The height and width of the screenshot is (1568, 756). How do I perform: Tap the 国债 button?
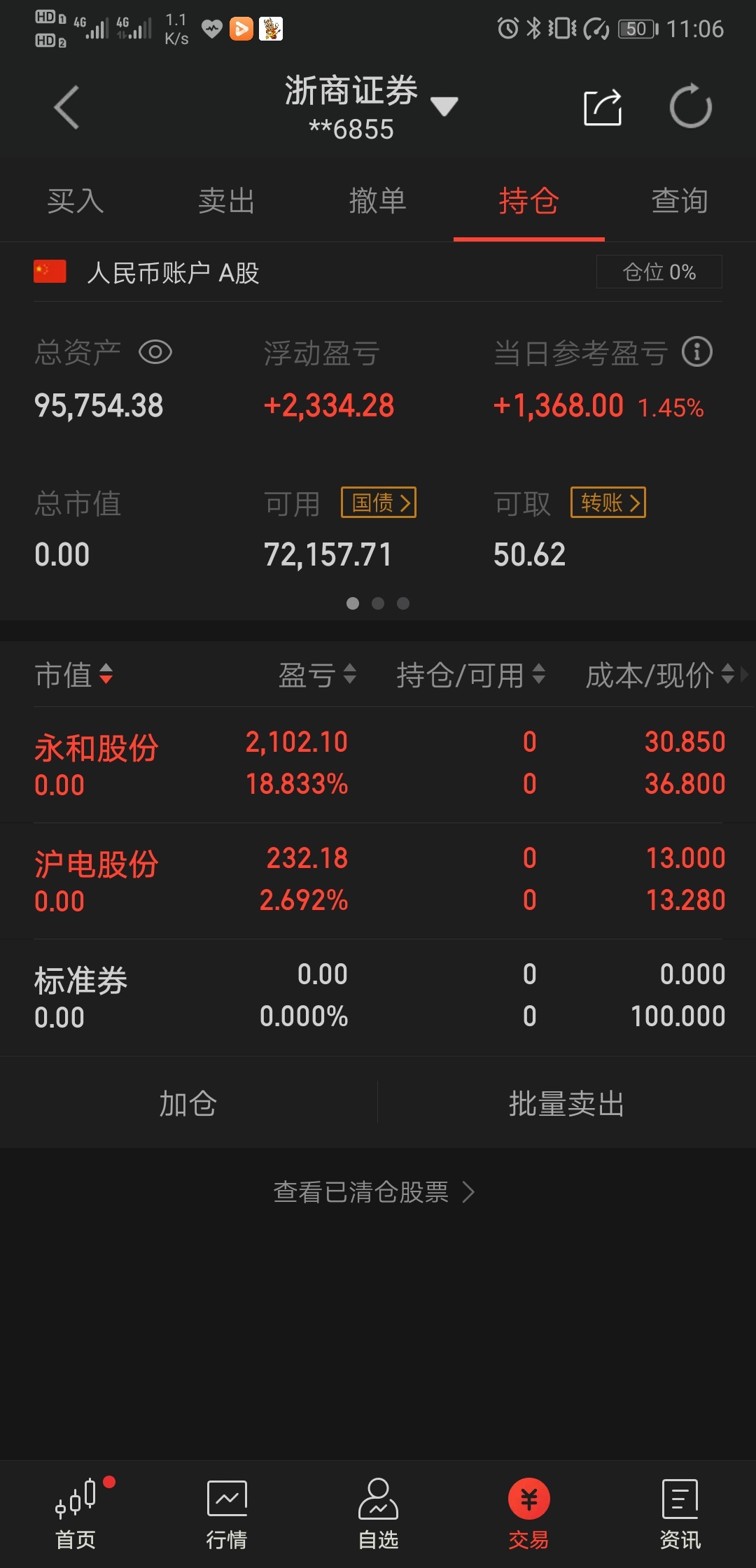coord(379,503)
